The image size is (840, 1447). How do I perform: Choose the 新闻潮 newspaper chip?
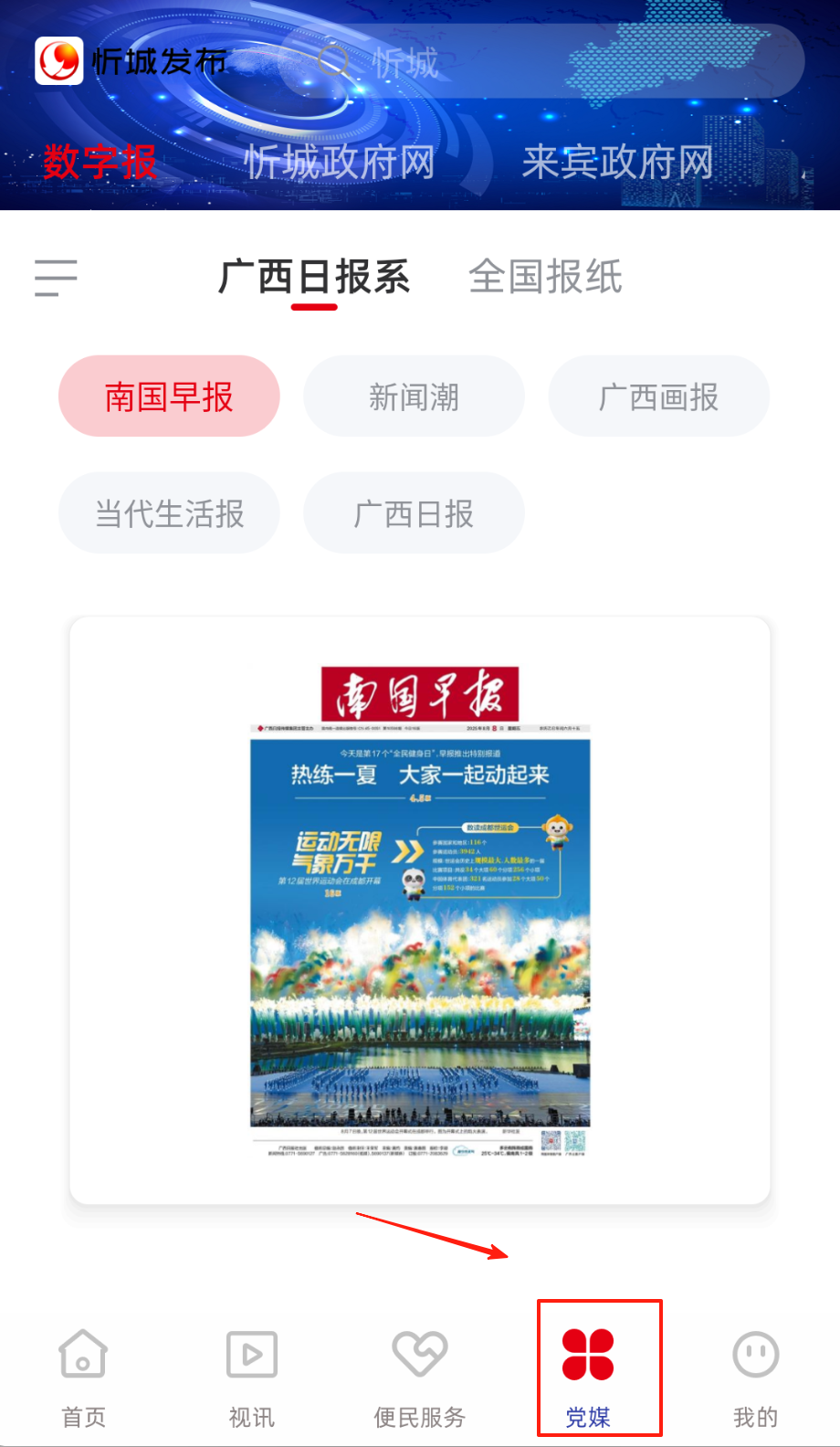[x=414, y=396]
